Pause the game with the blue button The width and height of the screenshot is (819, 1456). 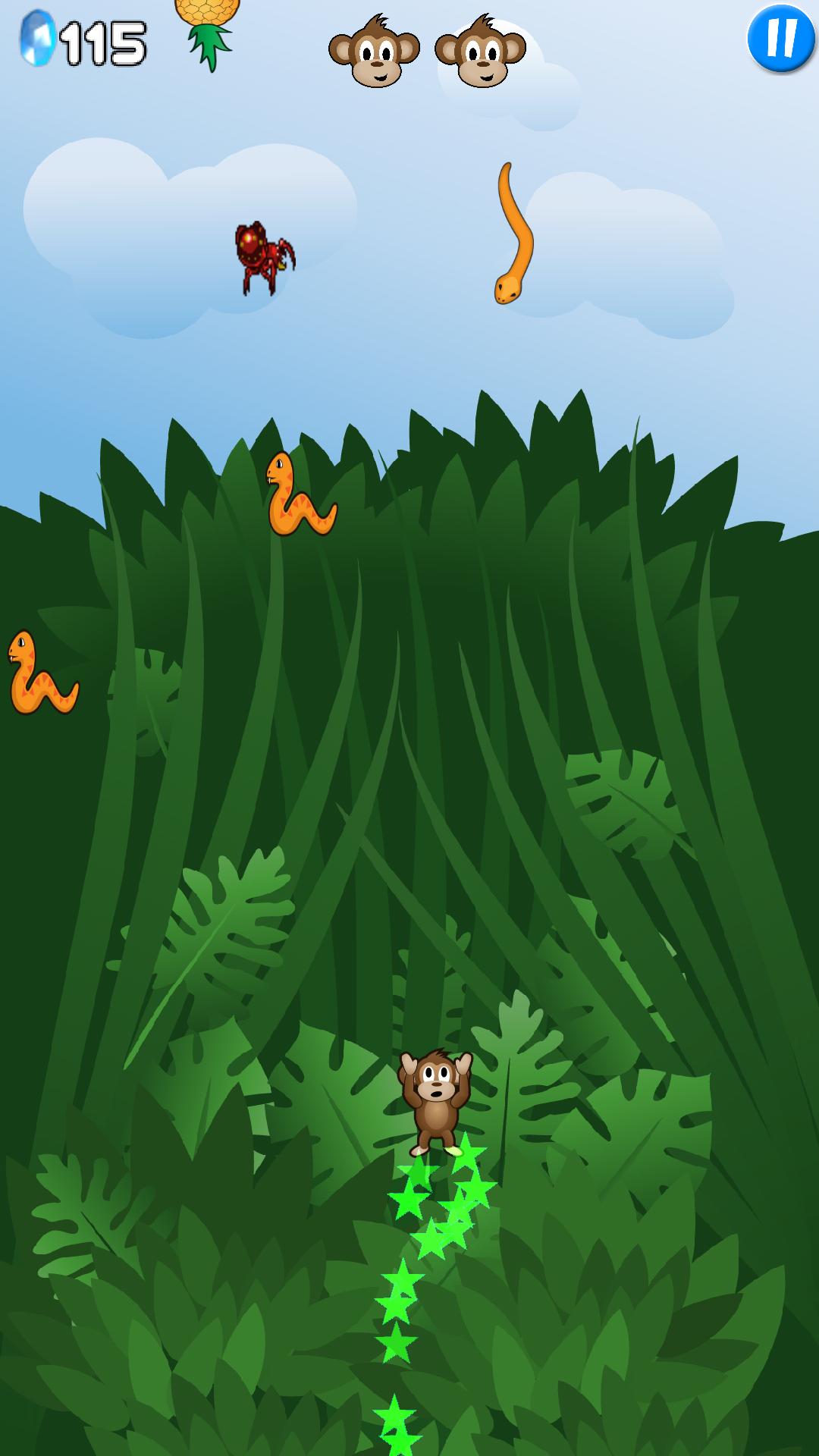tap(780, 37)
